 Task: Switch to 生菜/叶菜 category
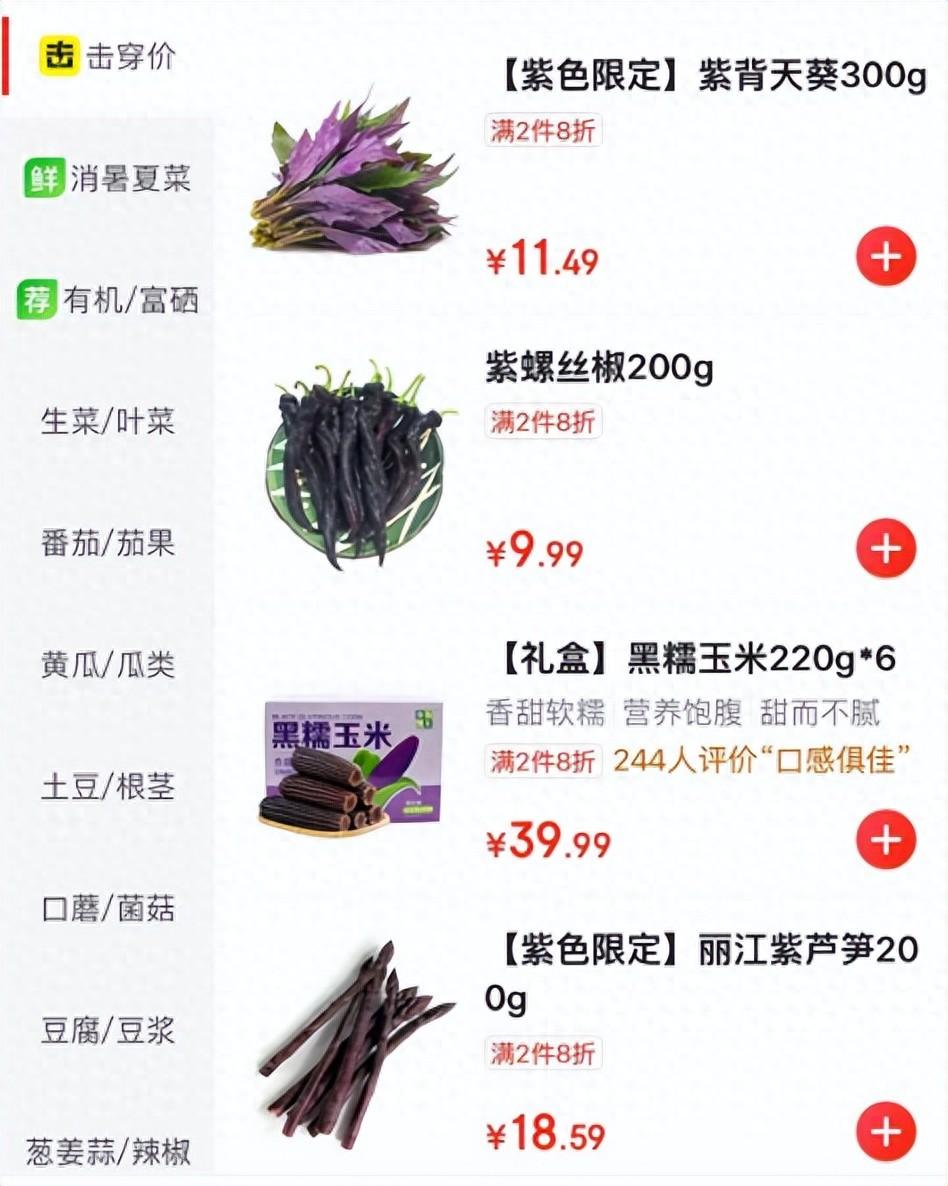pyautogui.click(x=108, y=421)
